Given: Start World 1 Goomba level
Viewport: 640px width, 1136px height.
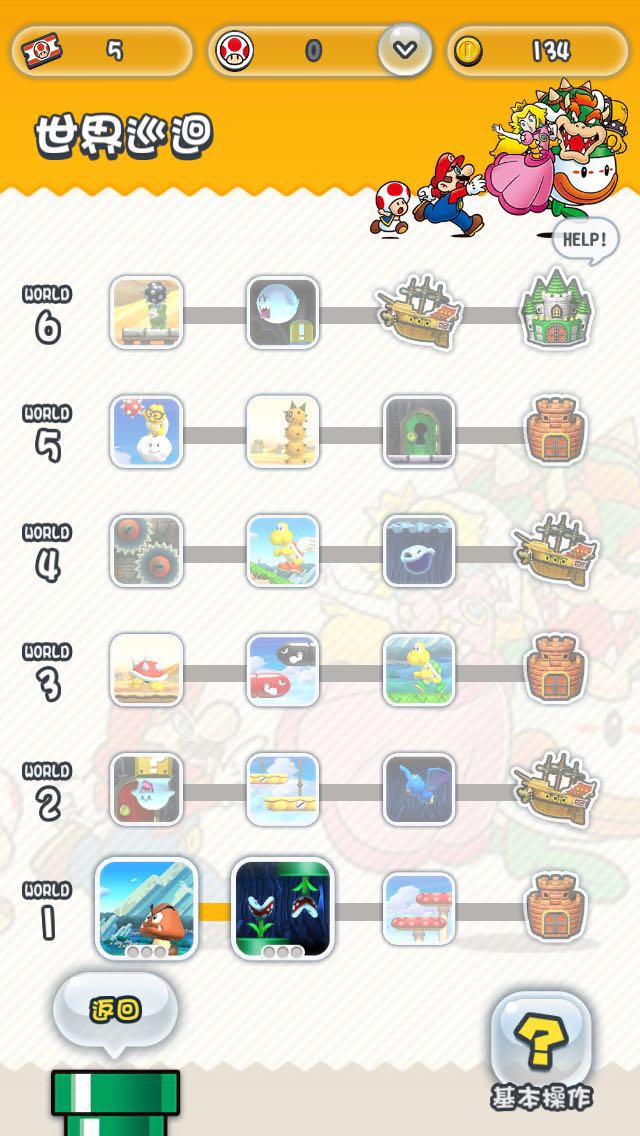Looking at the screenshot, I should (146, 909).
